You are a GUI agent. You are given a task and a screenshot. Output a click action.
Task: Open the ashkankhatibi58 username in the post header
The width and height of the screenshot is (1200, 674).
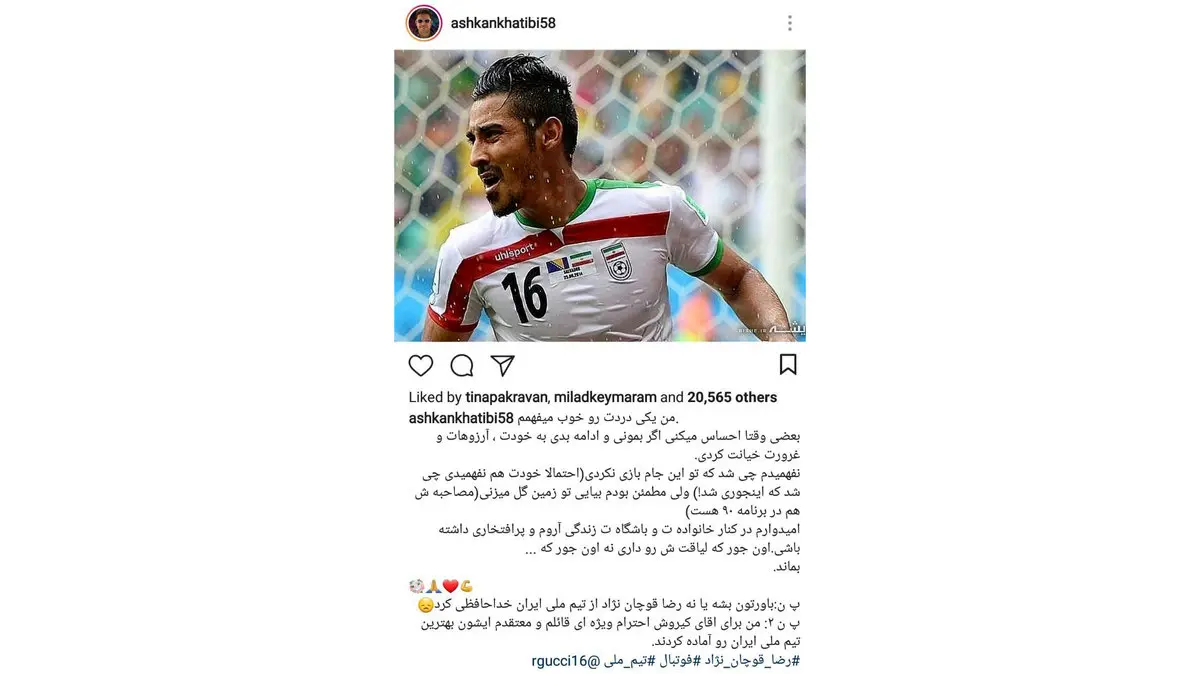[x=503, y=23]
